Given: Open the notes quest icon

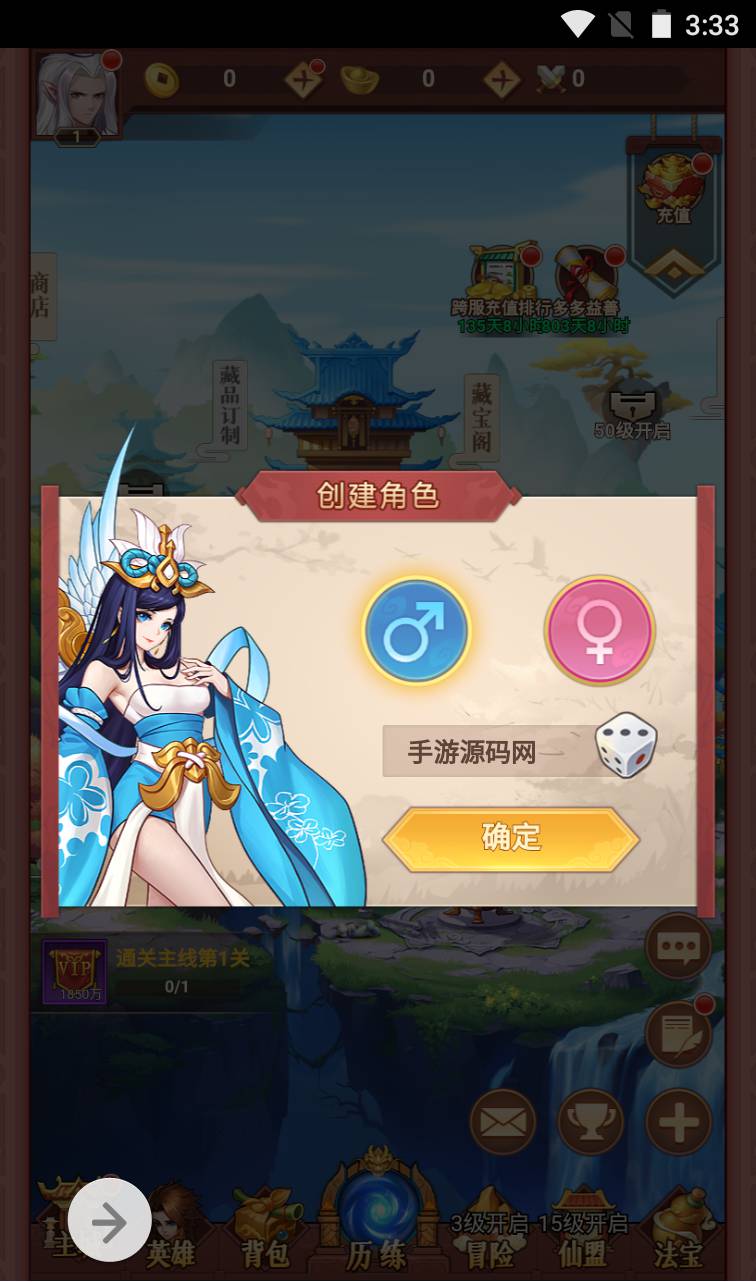Looking at the screenshot, I should coord(679,1034).
